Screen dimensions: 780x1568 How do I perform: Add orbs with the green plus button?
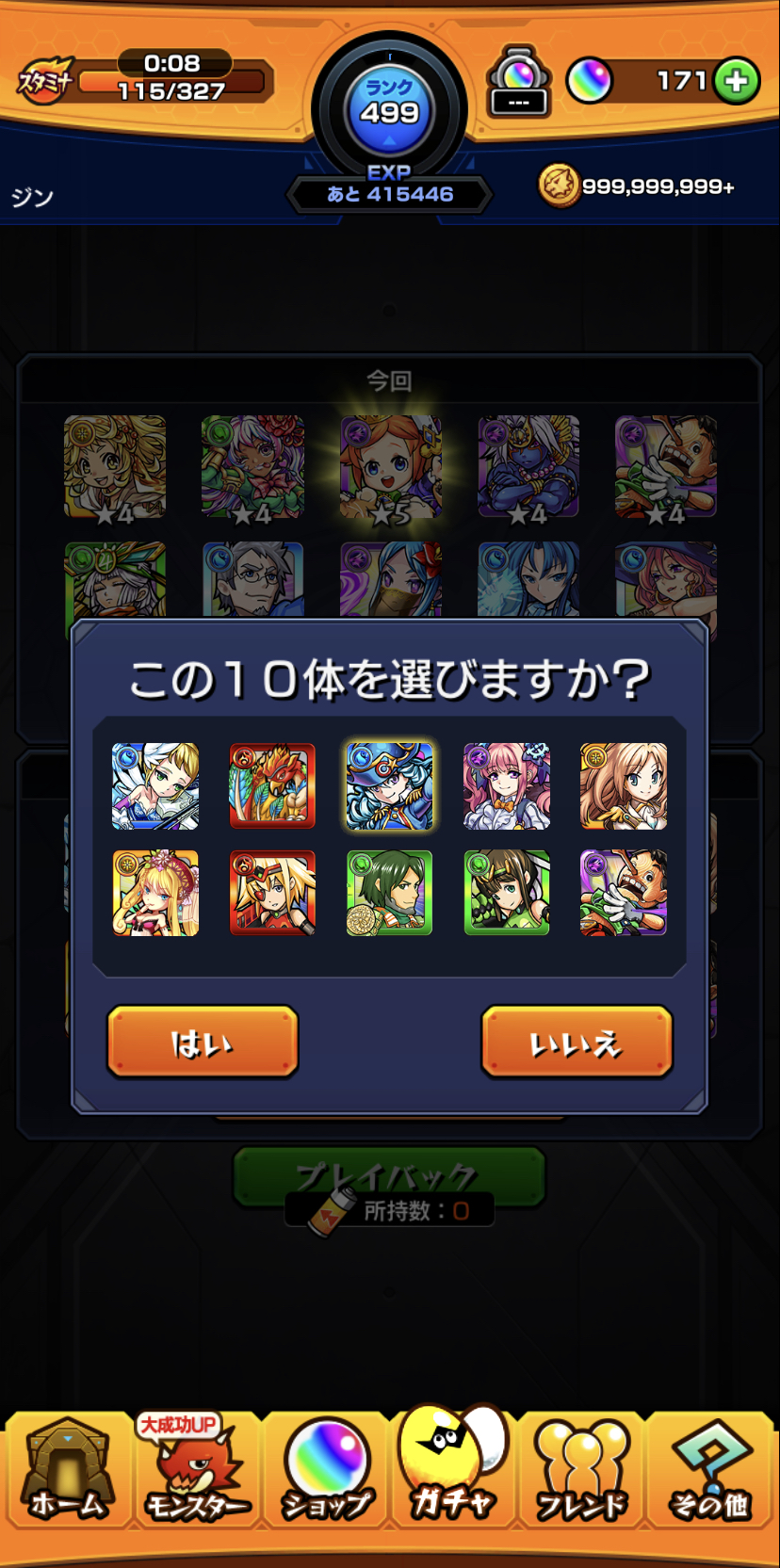(x=737, y=81)
